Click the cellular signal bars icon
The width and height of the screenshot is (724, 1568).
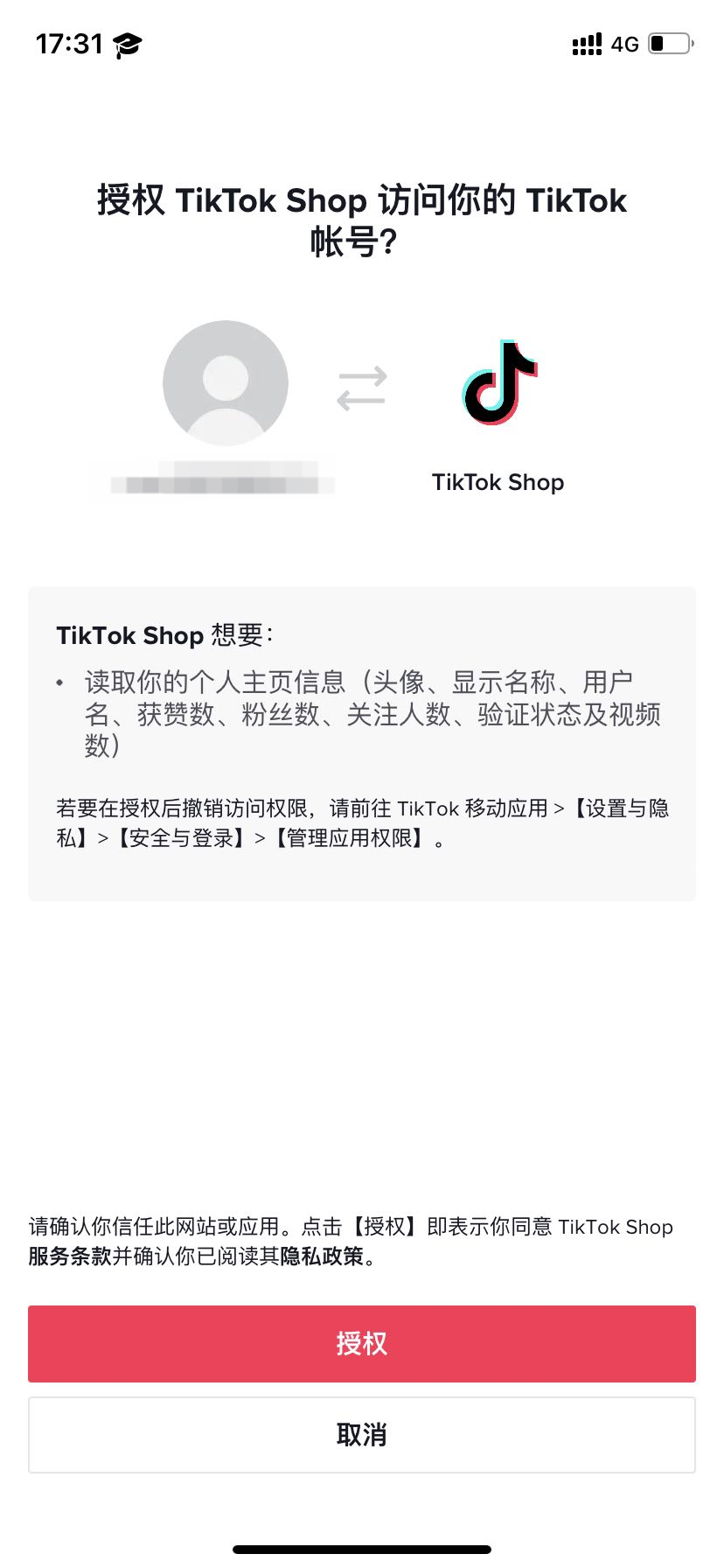(587, 43)
